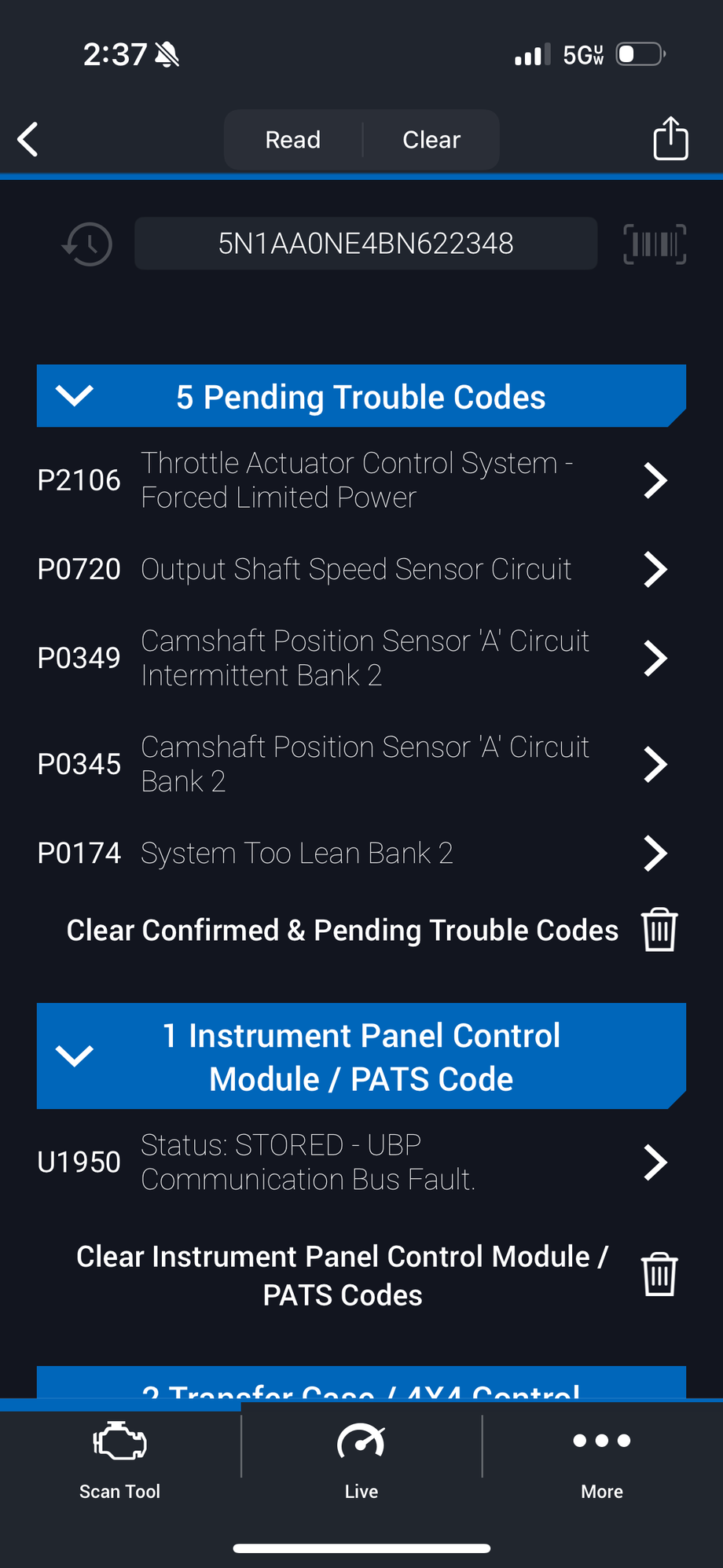Select the Read tab

[292, 139]
